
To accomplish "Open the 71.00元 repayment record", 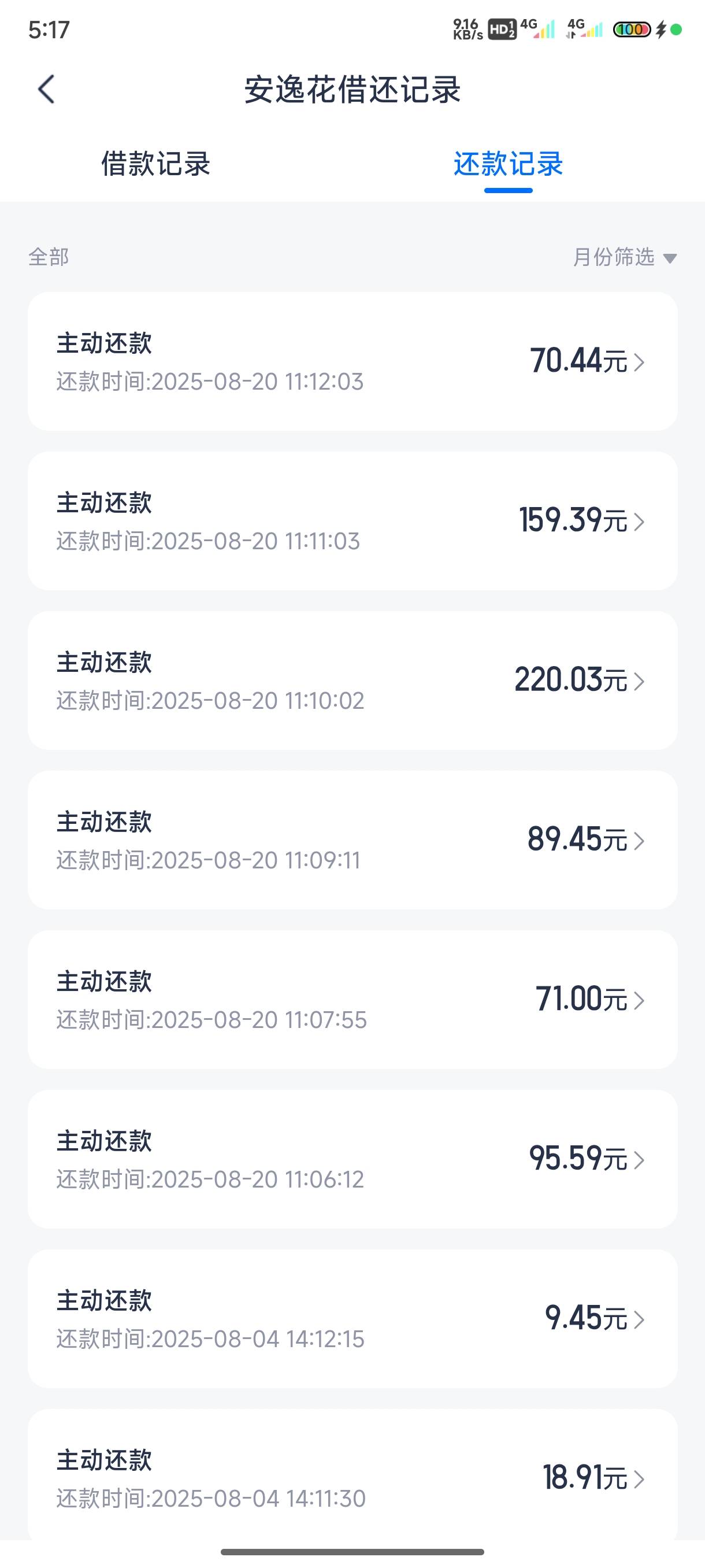I will [x=353, y=1000].
